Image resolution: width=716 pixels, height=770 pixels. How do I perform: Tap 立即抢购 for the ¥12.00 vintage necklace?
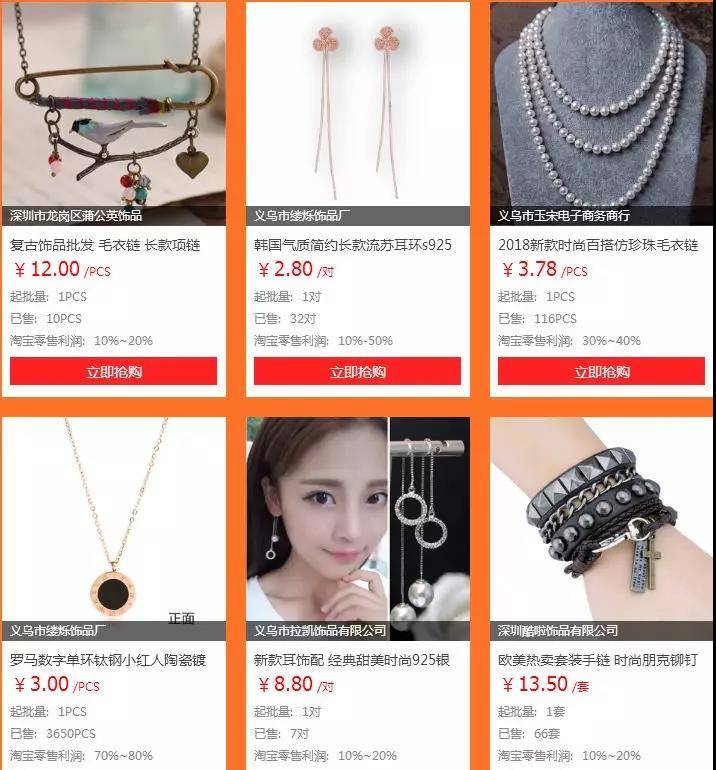pyautogui.click(x=113, y=371)
